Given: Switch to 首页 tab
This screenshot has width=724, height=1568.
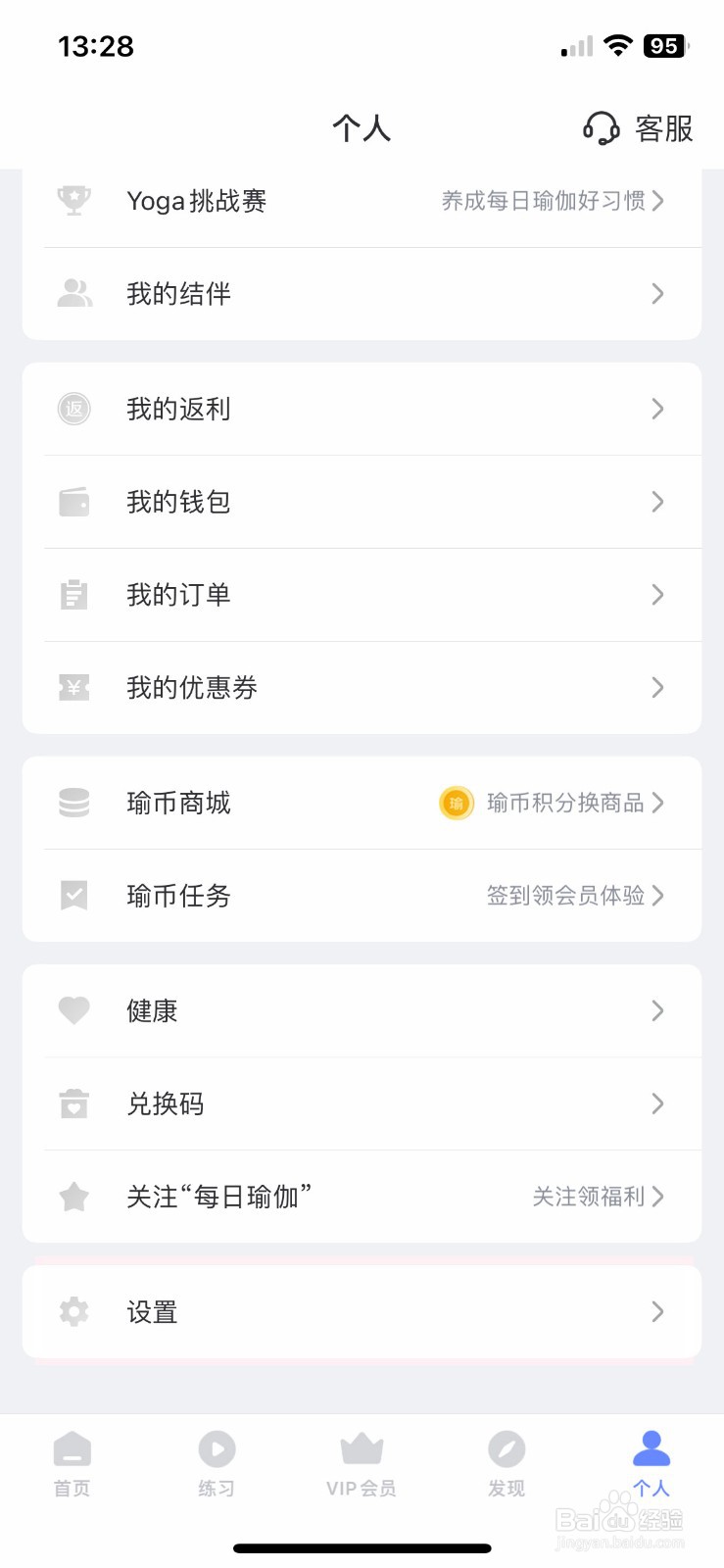Looking at the screenshot, I should pos(72,1463).
